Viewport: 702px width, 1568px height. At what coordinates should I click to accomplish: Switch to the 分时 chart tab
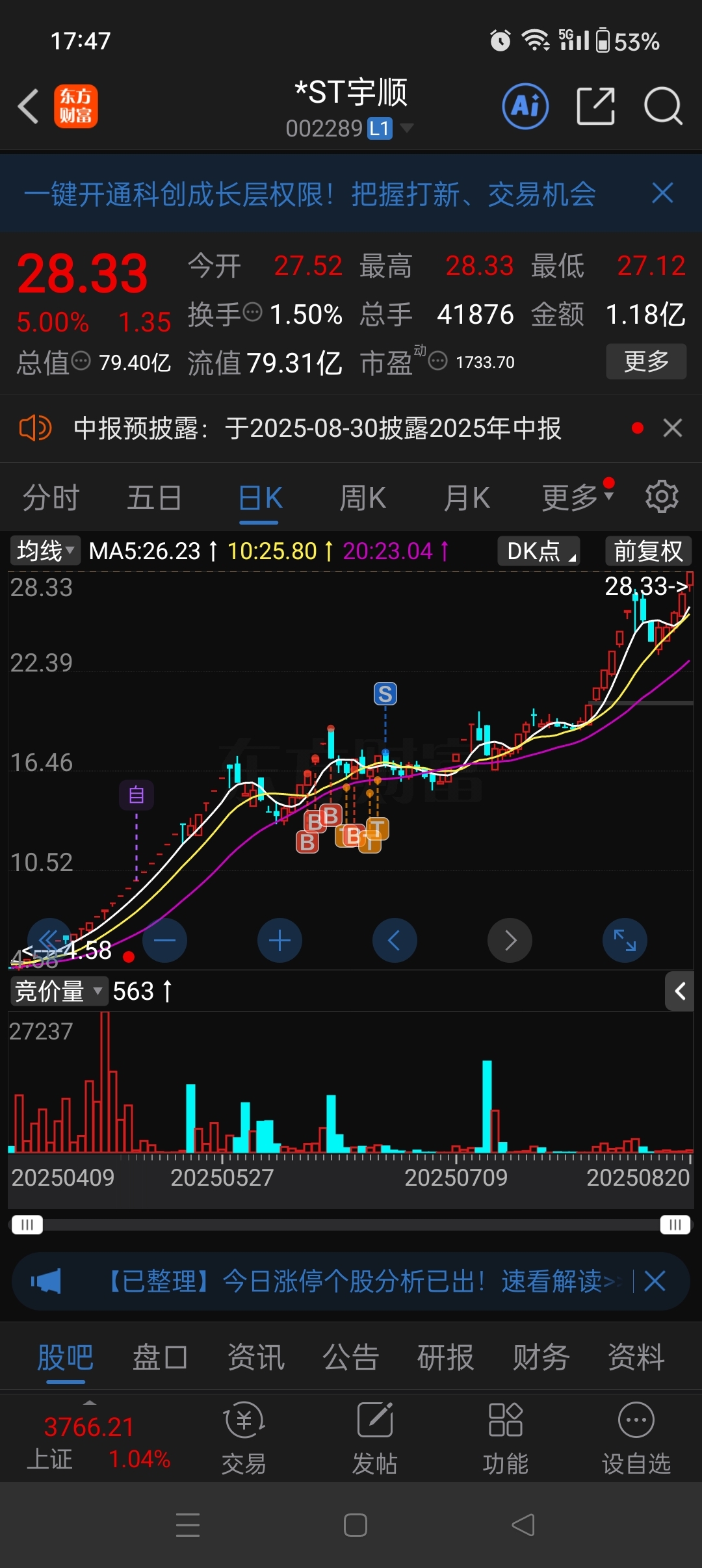coord(51,498)
